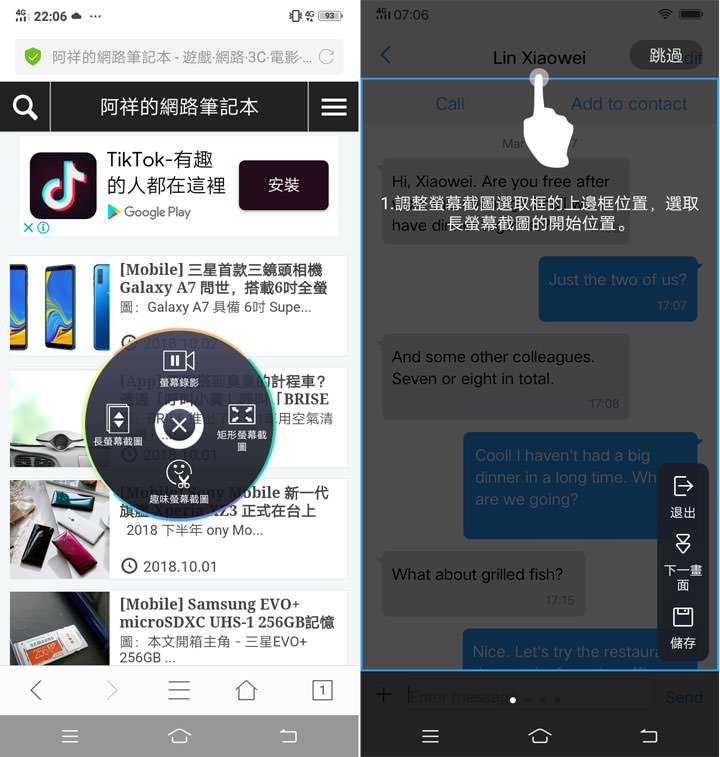The height and width of the screenshot is (757, 720).
Task: Exit long screenshot with 退出
Action: (x=683, y=496)
